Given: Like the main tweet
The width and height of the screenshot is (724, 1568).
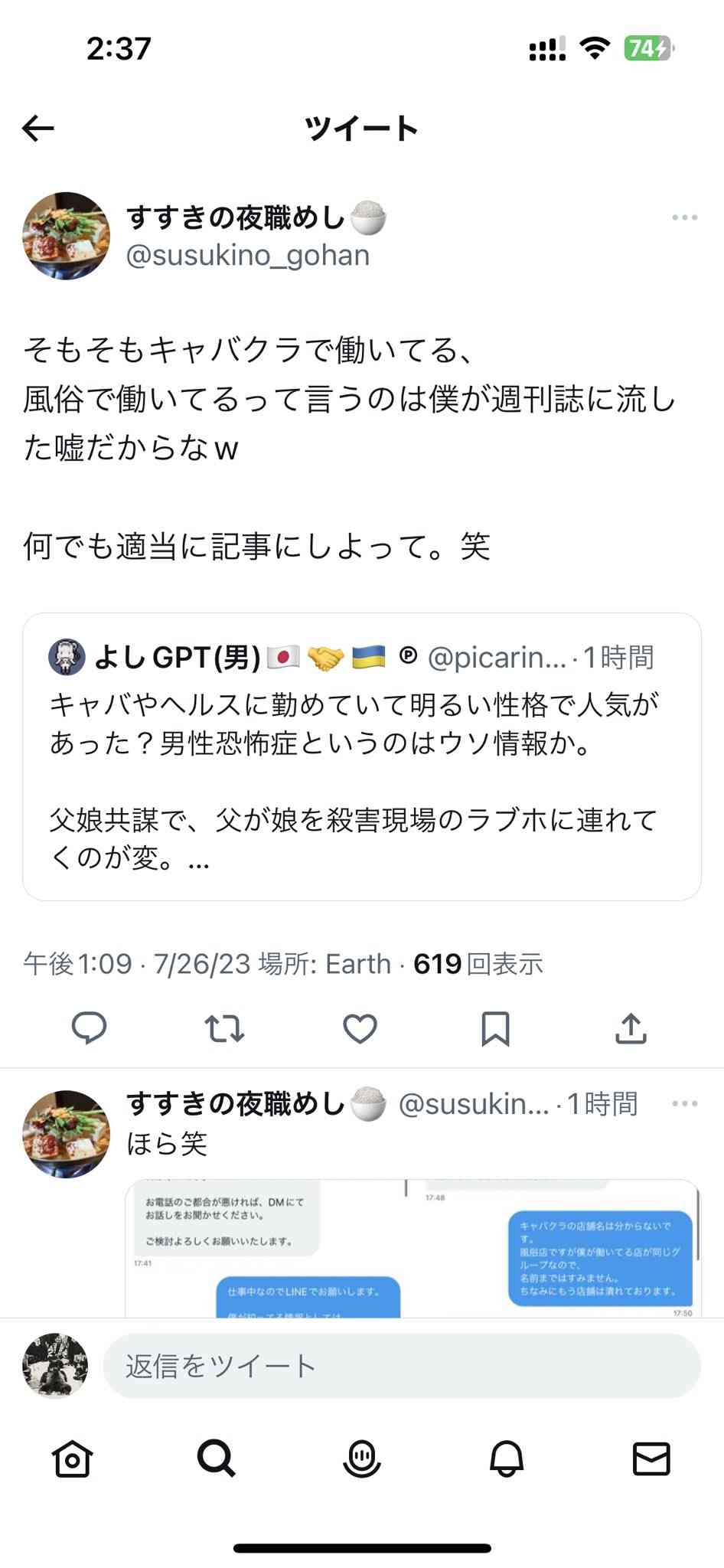Looking at the screenshot, I should (x=360, y=1028).
